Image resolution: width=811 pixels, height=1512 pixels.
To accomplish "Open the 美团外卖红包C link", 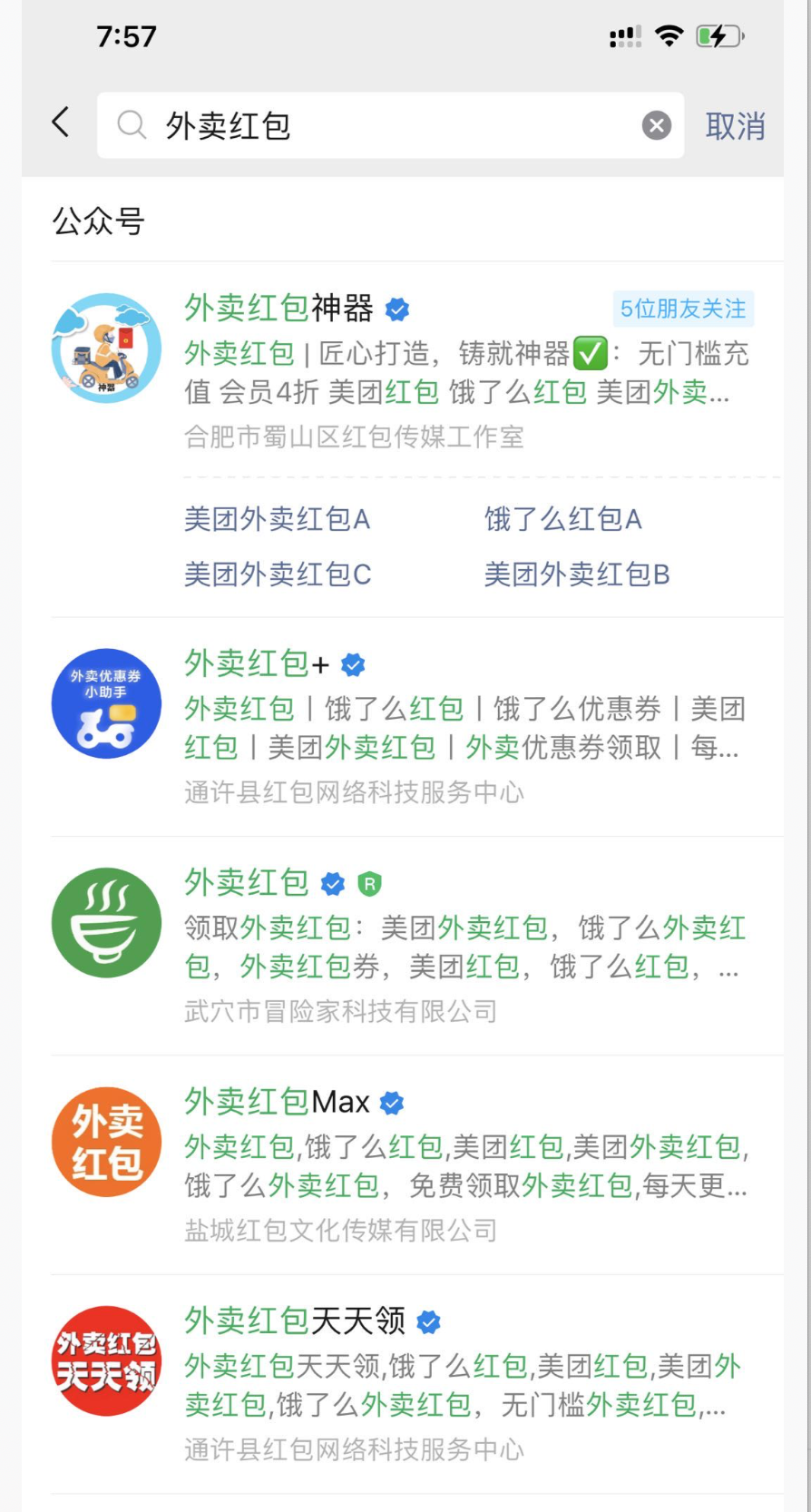I will click(278, 574).
